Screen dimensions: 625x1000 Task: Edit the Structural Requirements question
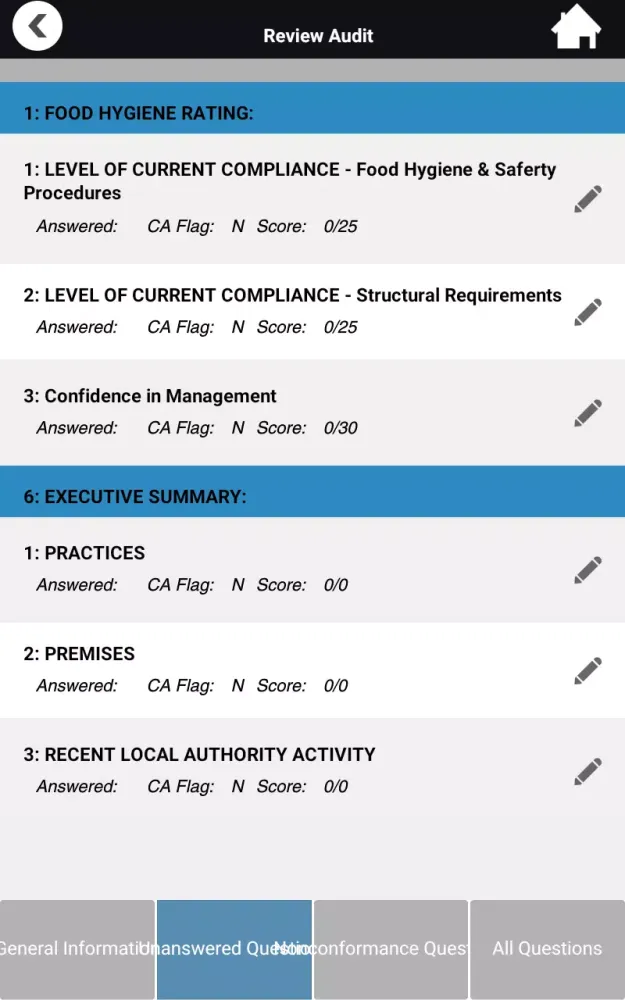588,311
